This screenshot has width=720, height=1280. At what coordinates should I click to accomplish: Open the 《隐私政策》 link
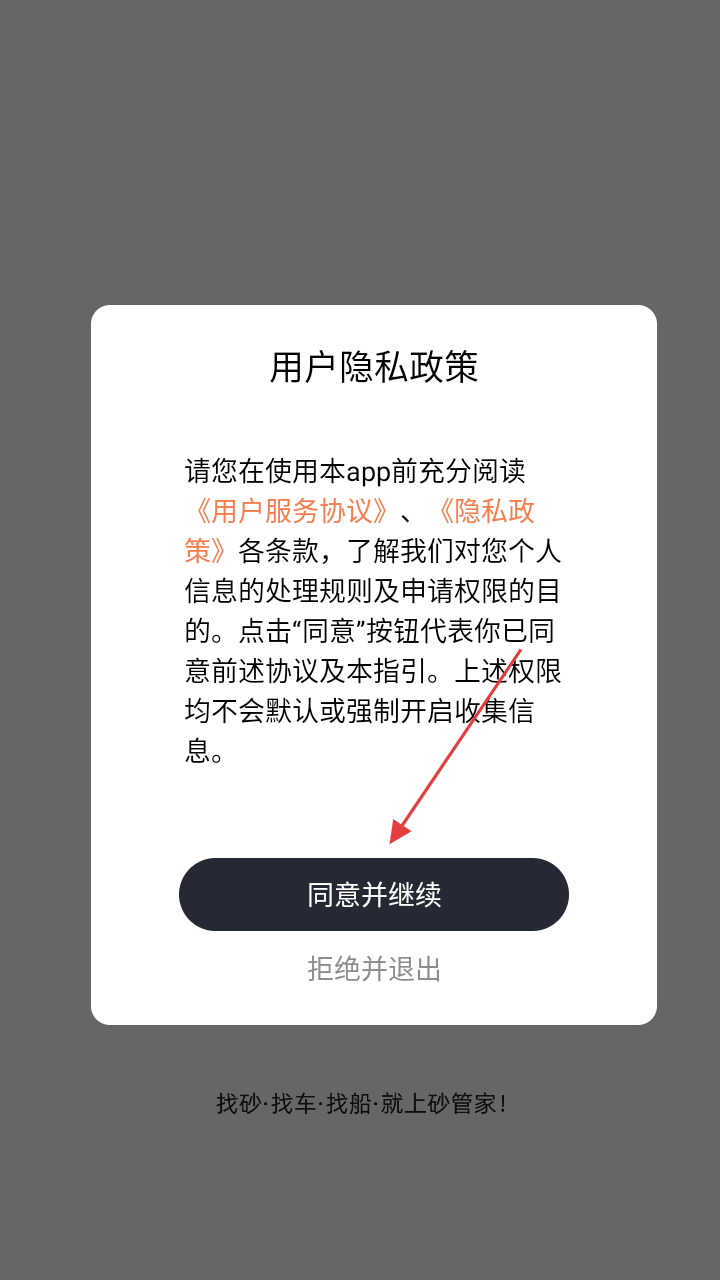click(484, 511)
